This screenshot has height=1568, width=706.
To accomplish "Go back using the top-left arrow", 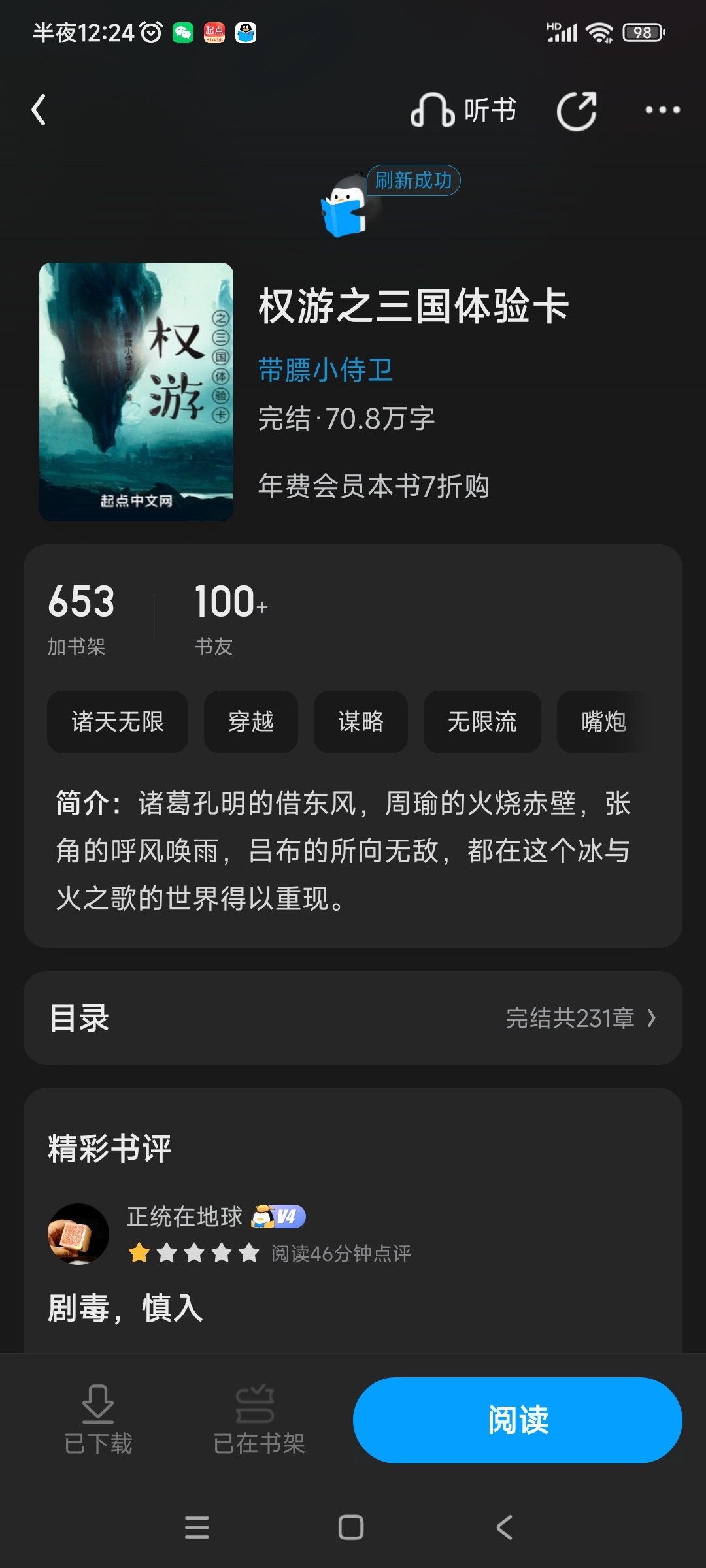I will click(39, 110).
